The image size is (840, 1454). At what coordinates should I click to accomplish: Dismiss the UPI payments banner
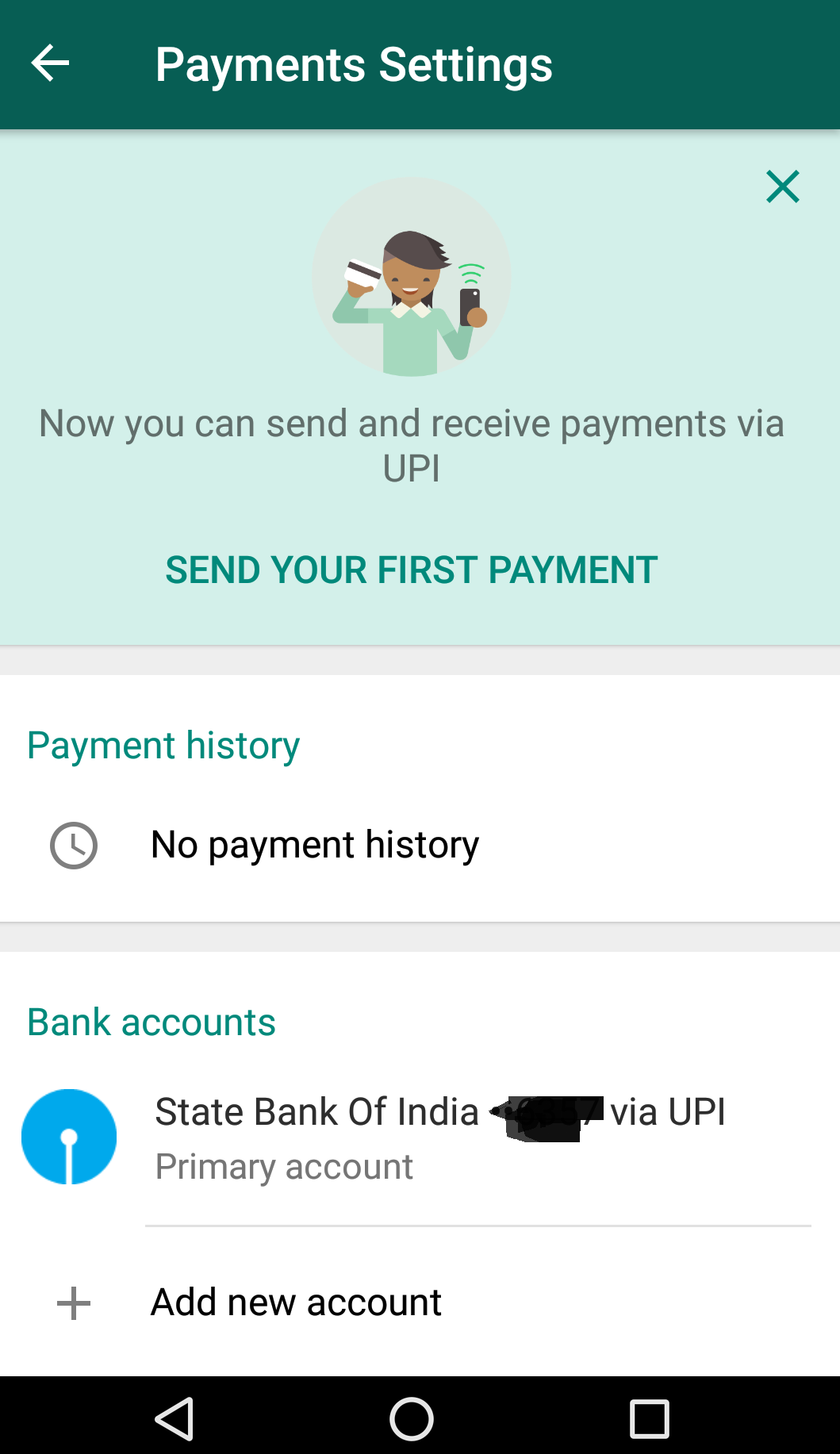click(x=782, y=186)
